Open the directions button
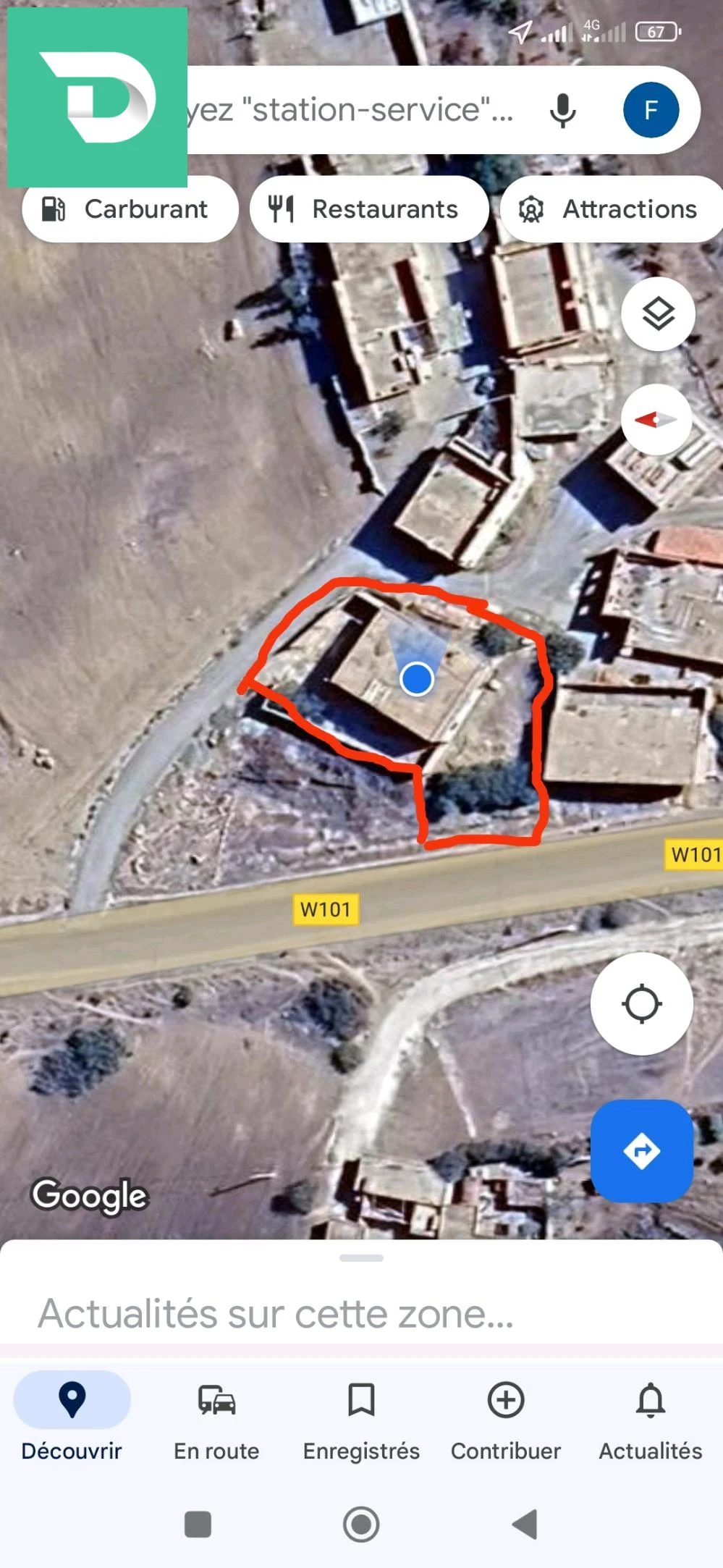This screenshot has height=1568, width=723. (x=641, y=1151)
